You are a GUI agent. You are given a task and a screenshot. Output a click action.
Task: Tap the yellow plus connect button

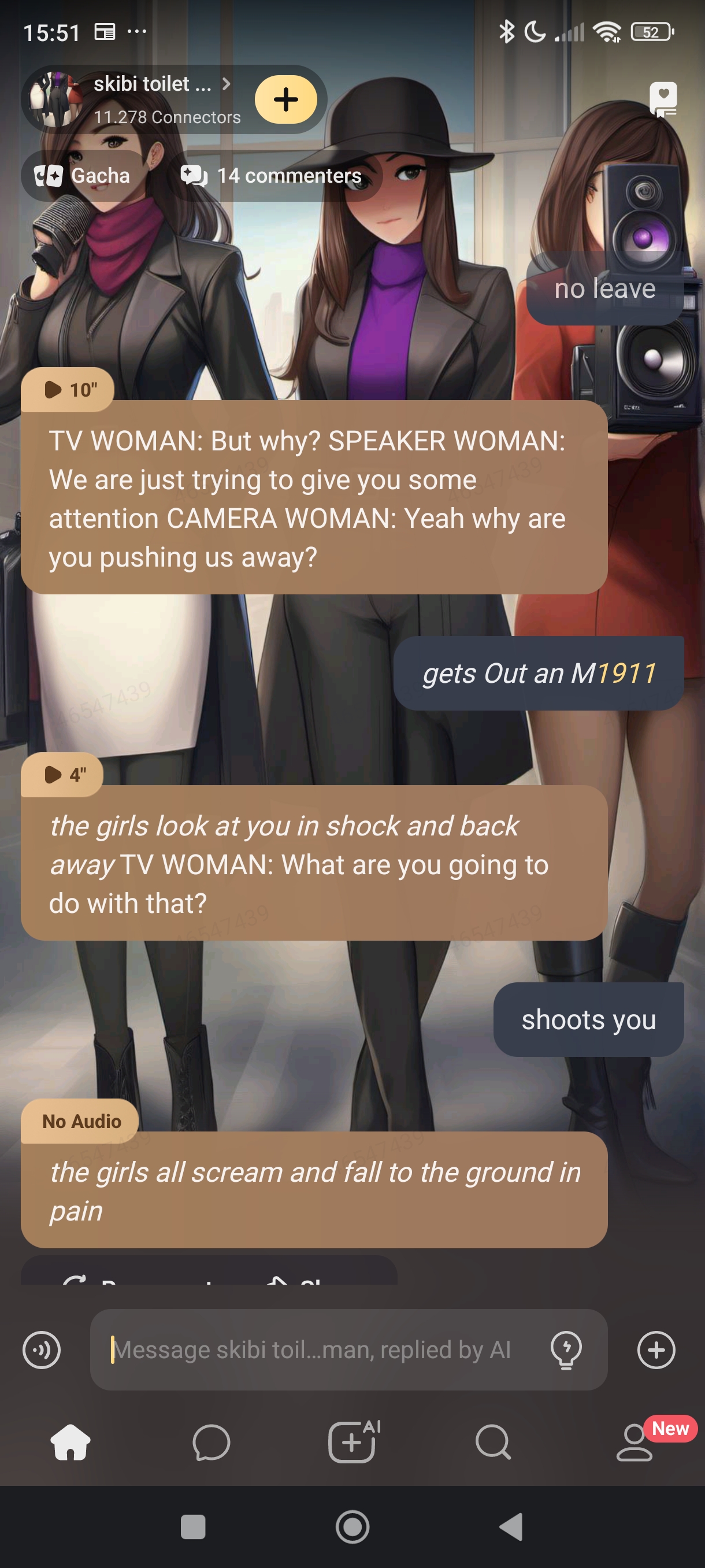click(285, 99)
